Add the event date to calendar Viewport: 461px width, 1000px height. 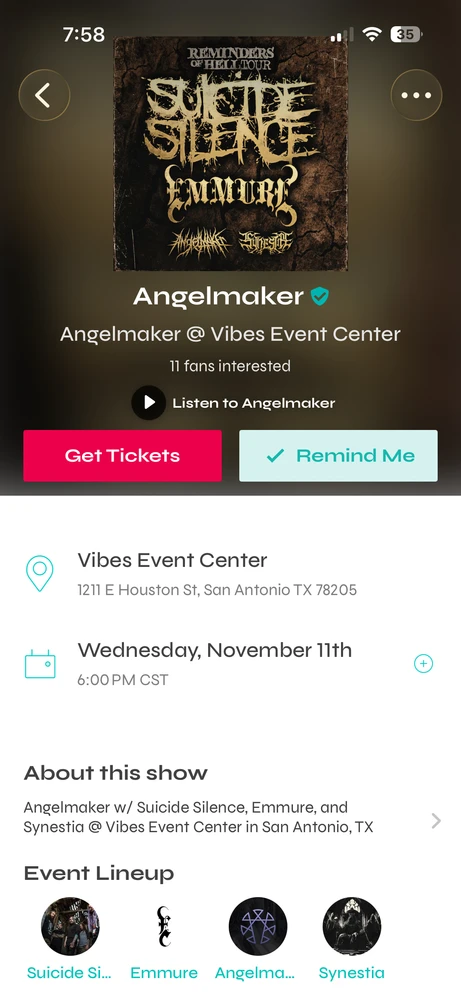(x=423, y=664)
